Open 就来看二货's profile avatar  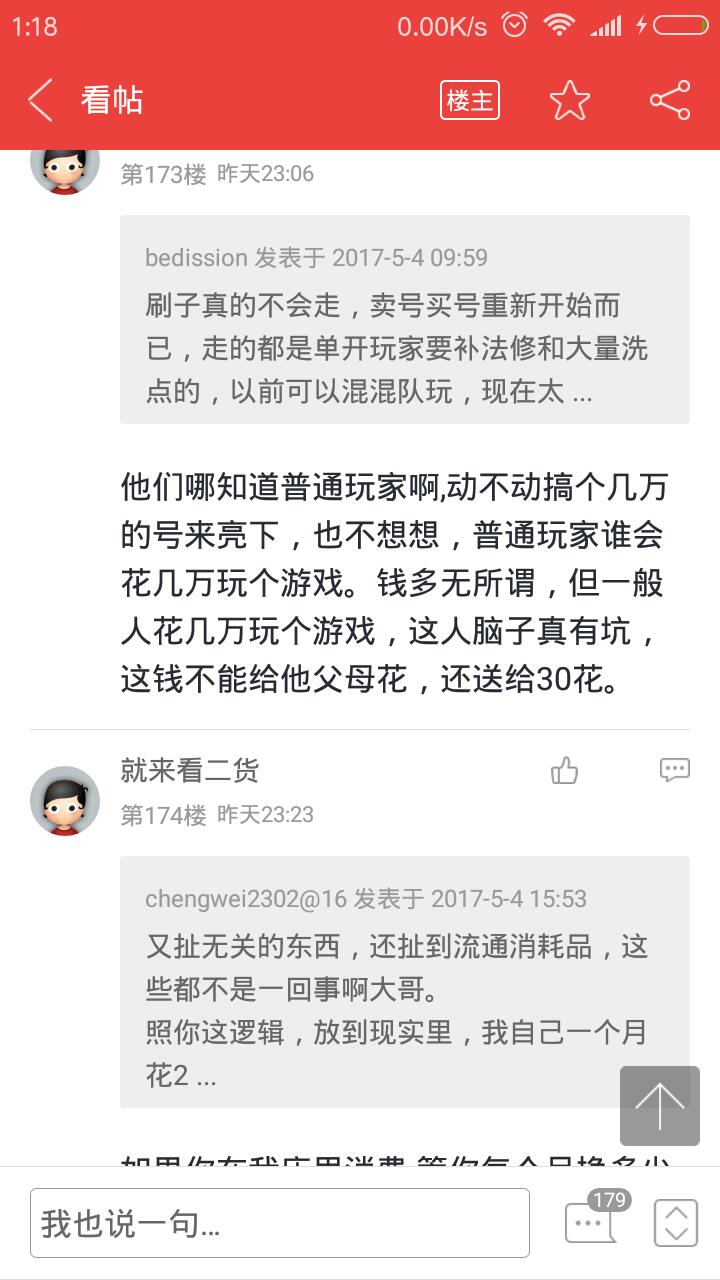coord(65,800)
